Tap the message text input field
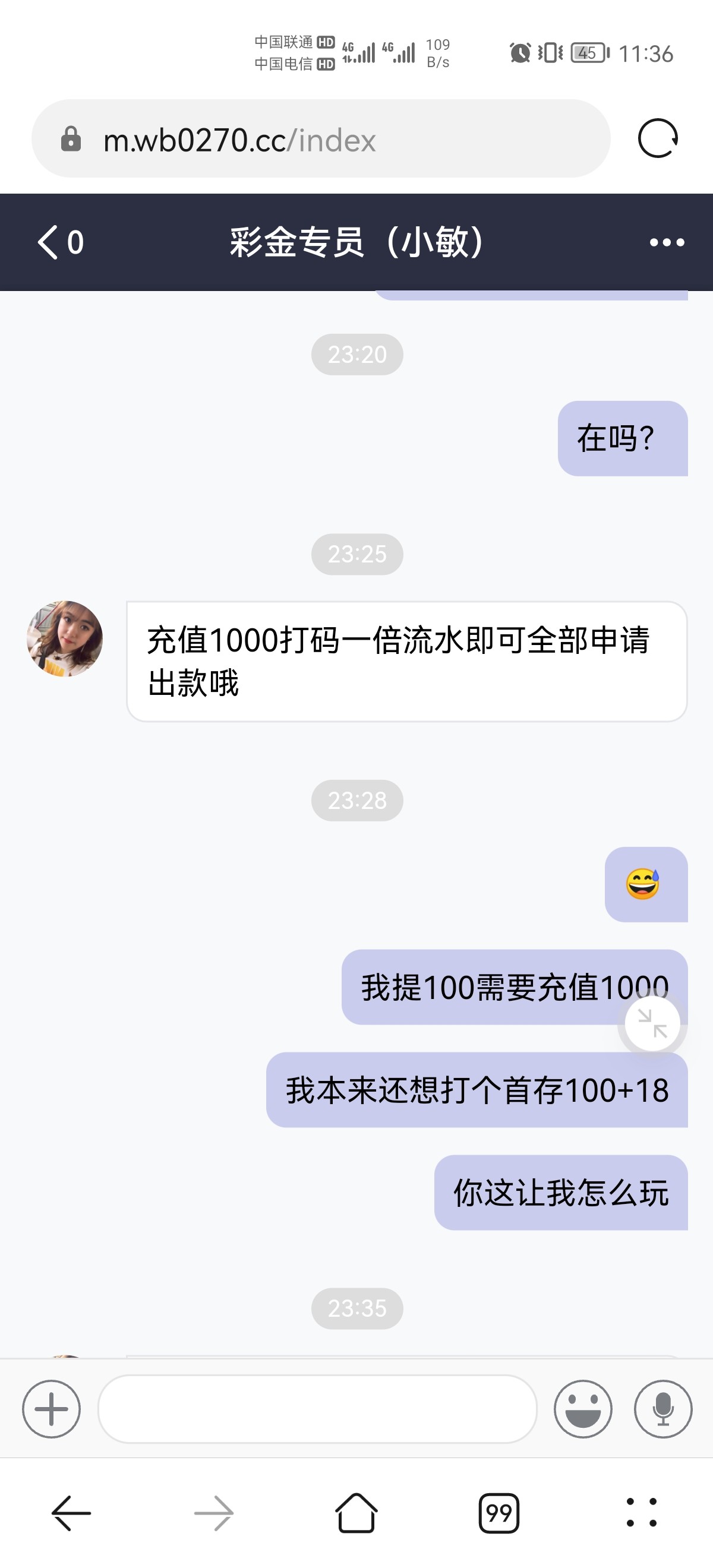Viewport: 713px width, 1568px height. coord(317,1408)
